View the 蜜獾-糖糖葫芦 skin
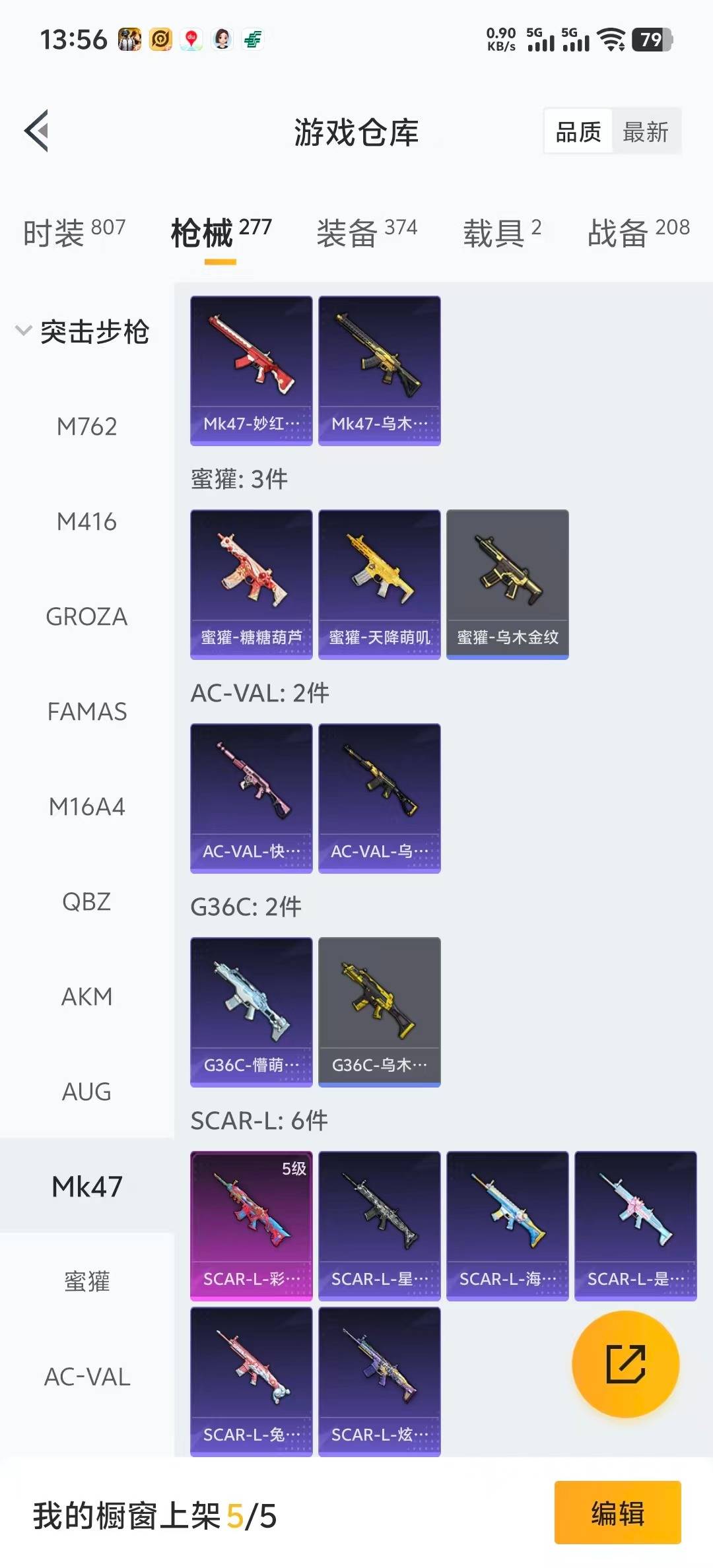Screen dimensions: 713x1568 tap(251, 584)
